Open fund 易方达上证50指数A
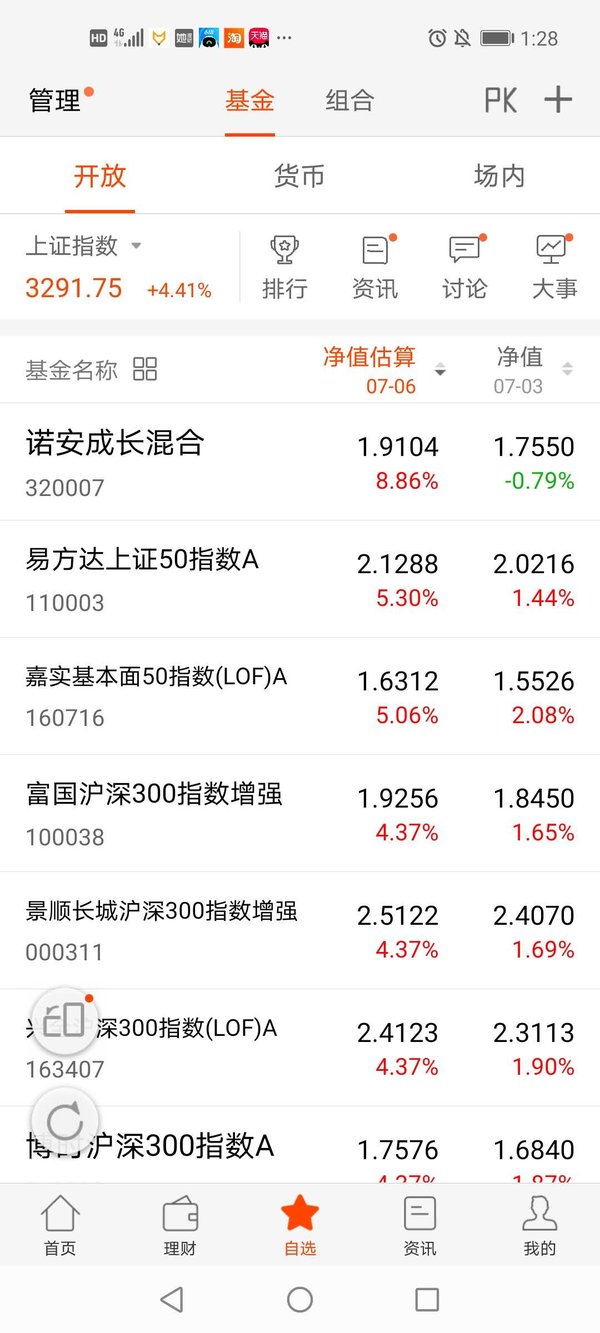600x1333 pixels. click(300, 579)
